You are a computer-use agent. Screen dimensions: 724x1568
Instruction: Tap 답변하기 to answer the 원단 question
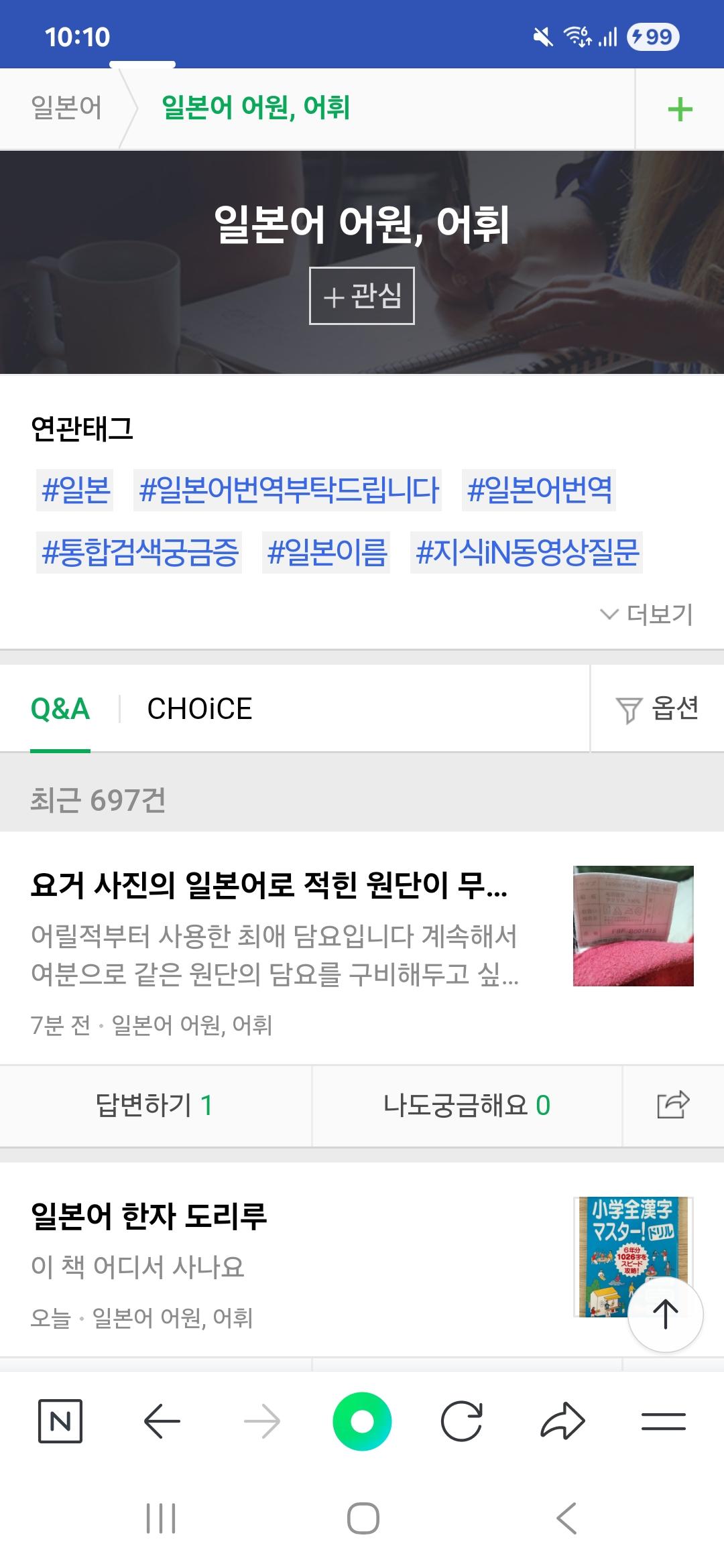pyautogui.click(x=154, y=1105)
